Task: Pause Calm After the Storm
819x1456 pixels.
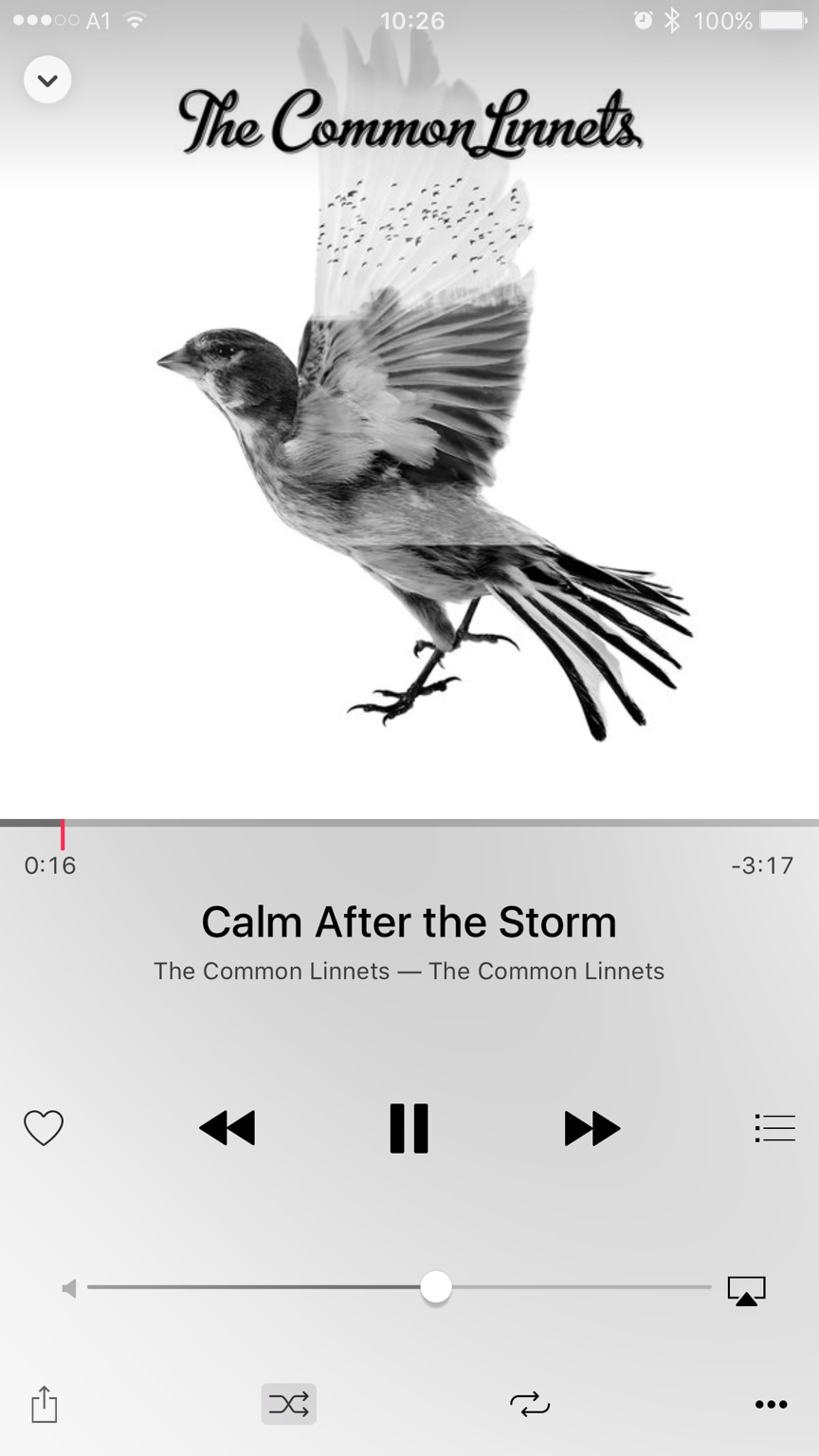Action: click(x=409, y=1128)
